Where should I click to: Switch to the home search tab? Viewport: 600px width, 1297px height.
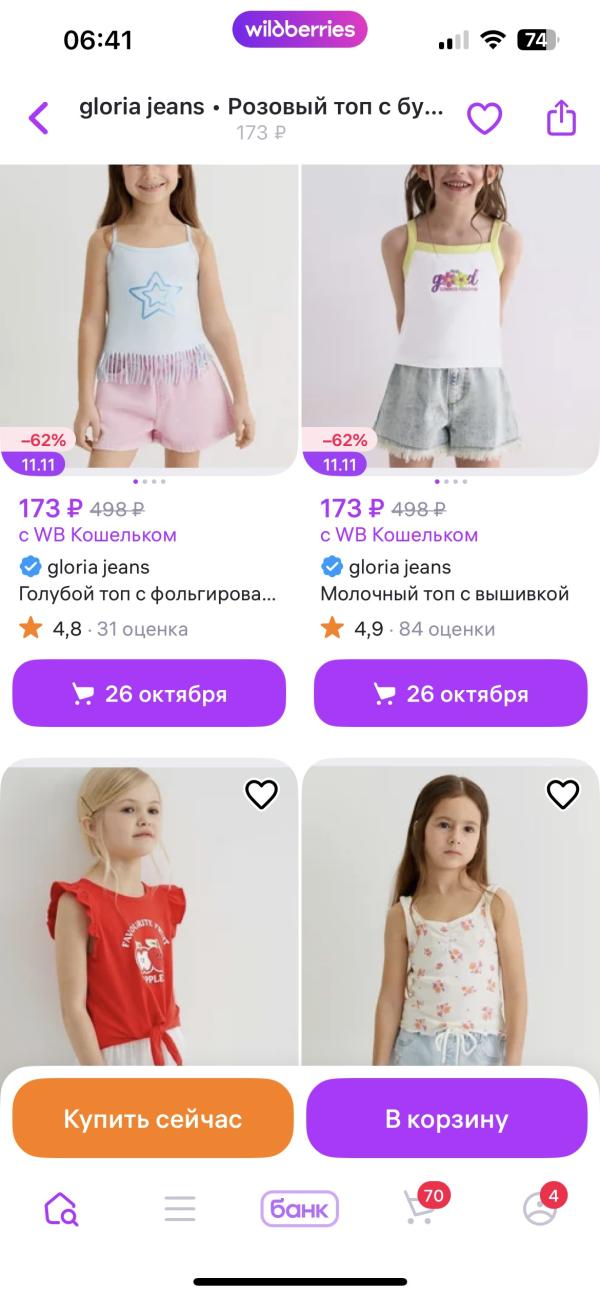[x=60, y=1209]
